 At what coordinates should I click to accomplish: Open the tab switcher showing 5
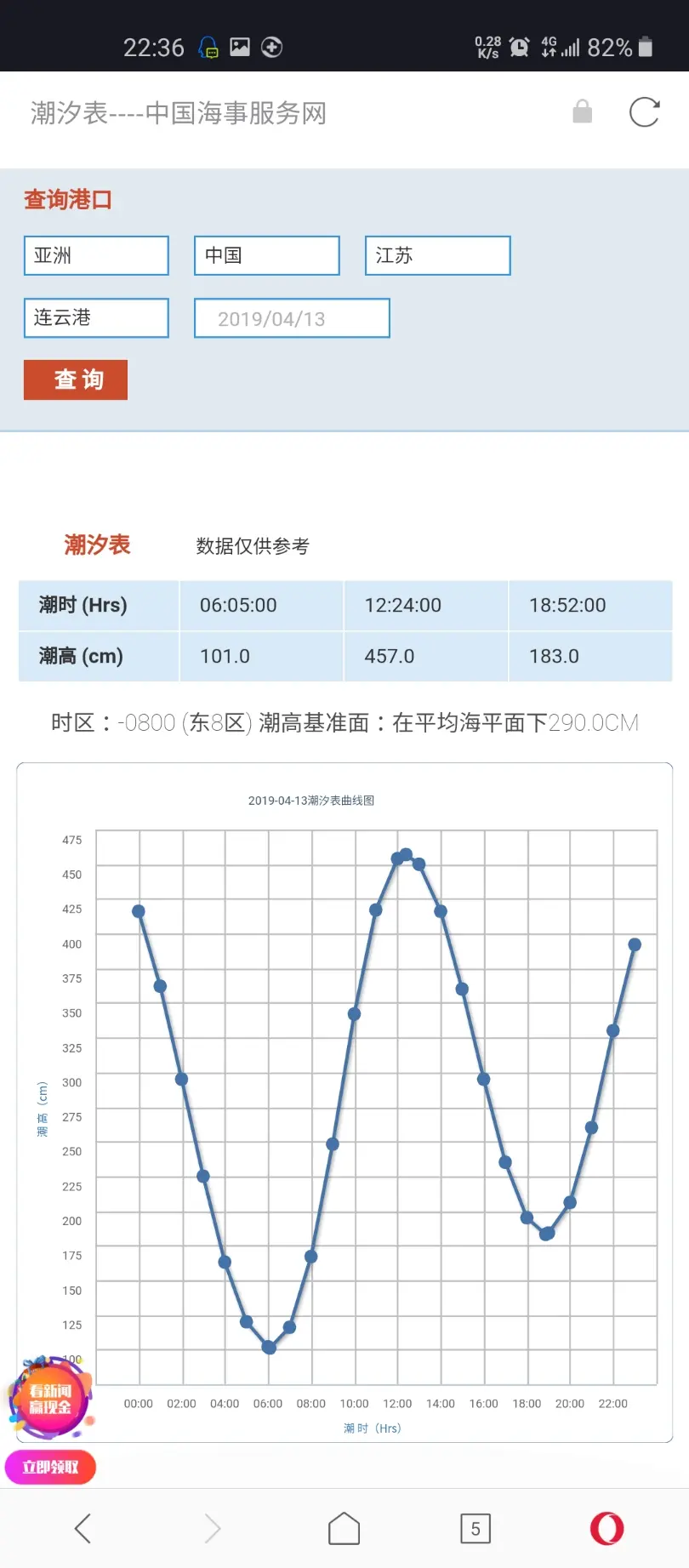(475, 1529)
